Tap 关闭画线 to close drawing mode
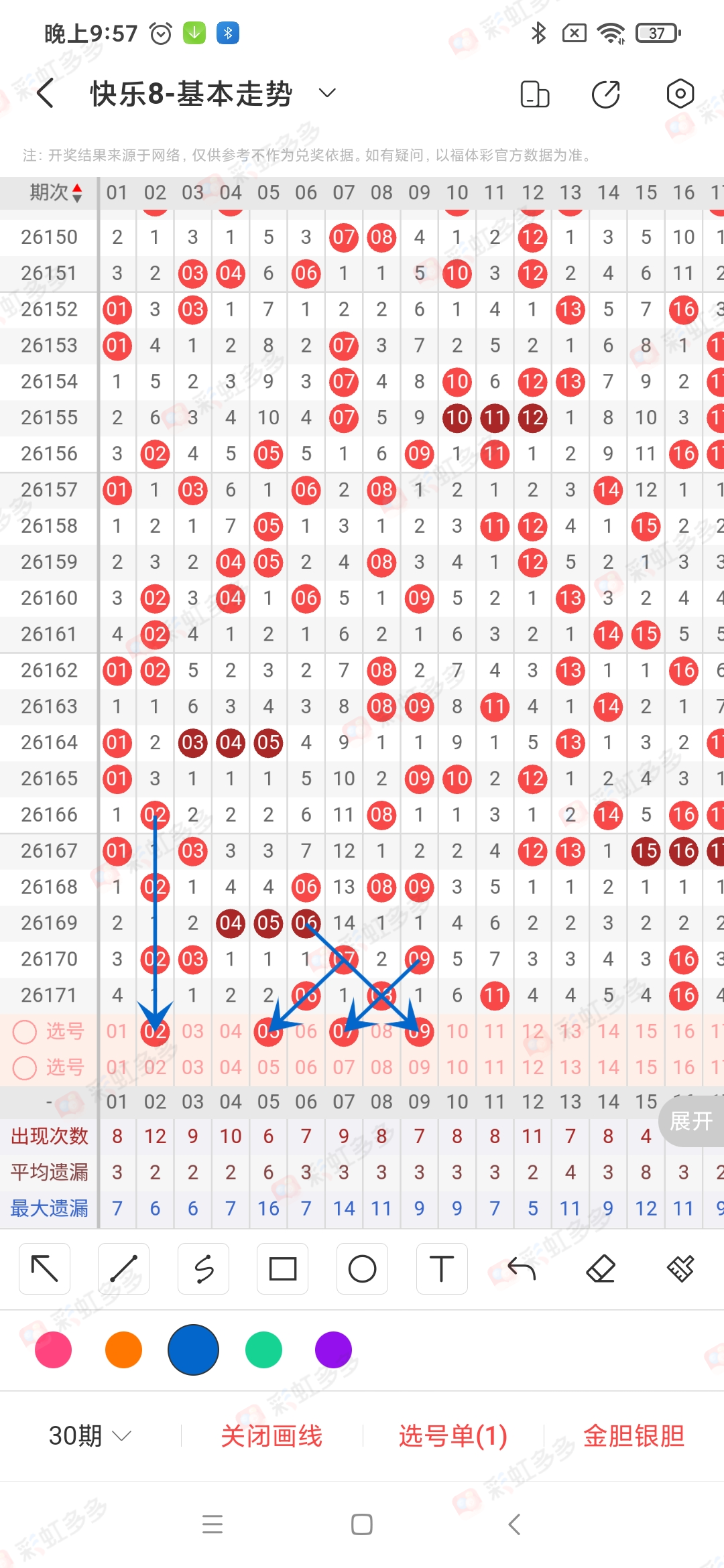 pos(271,1435)
